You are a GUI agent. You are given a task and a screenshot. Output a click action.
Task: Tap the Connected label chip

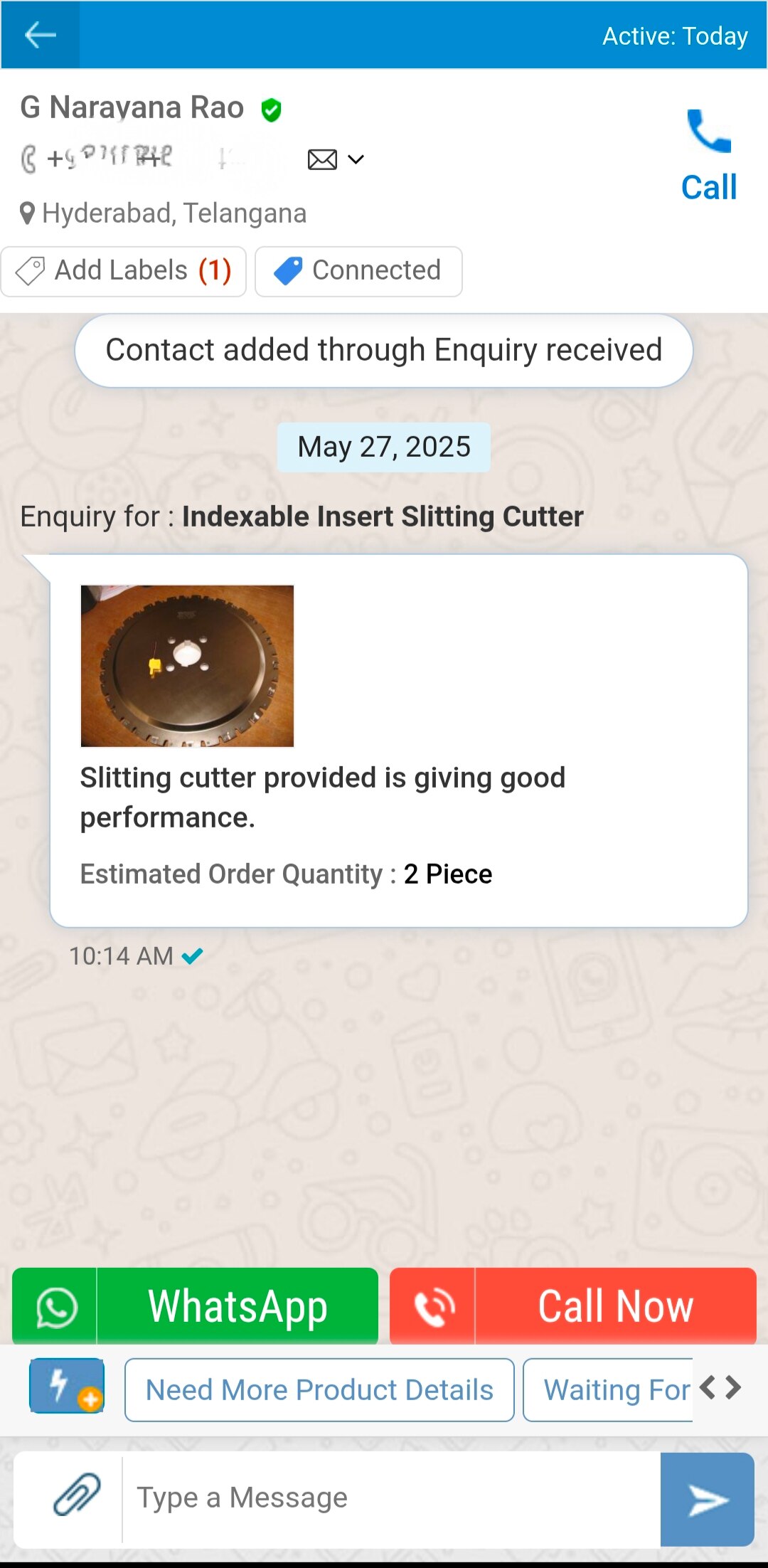point(358,271)
